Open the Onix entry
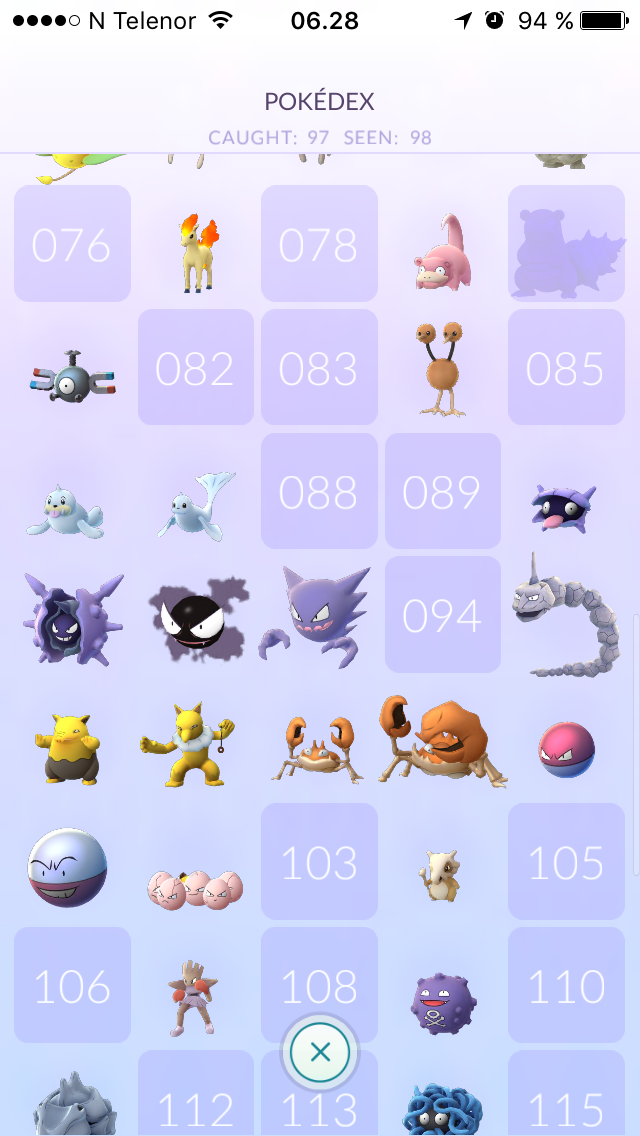The height and width of the screenshot is (1136, 640). tap(566, 616)
